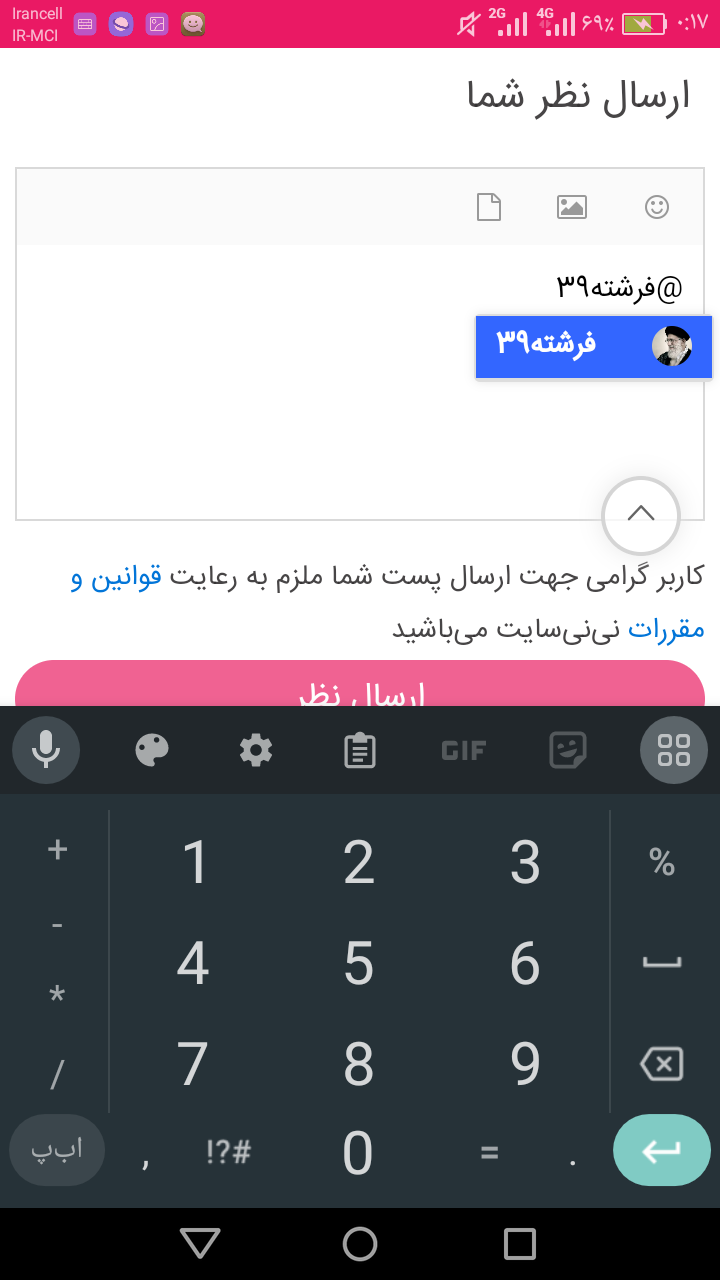The height and width of the screenshot is (1280, 720).
Task: Open the symbols !?# keyboard layout
Action: (x=228, y=1152)
